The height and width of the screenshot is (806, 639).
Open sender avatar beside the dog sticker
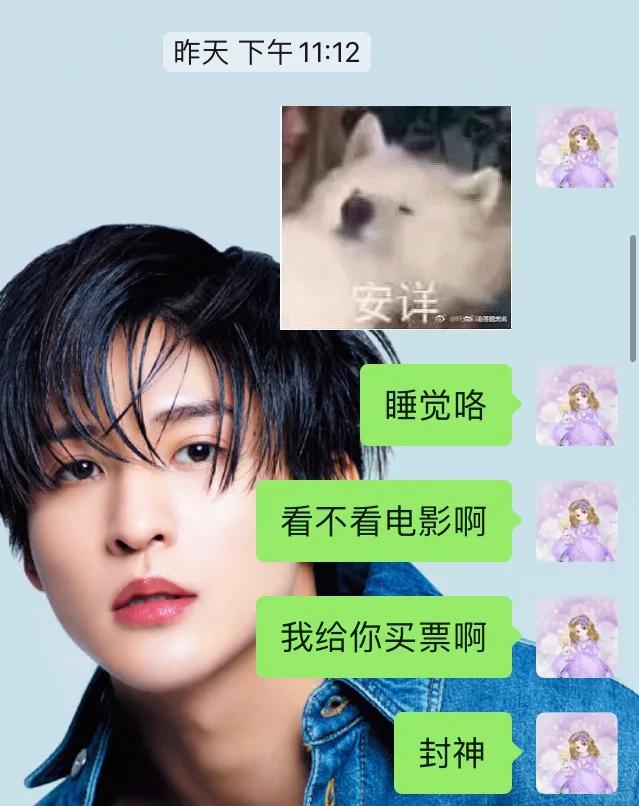577,148
